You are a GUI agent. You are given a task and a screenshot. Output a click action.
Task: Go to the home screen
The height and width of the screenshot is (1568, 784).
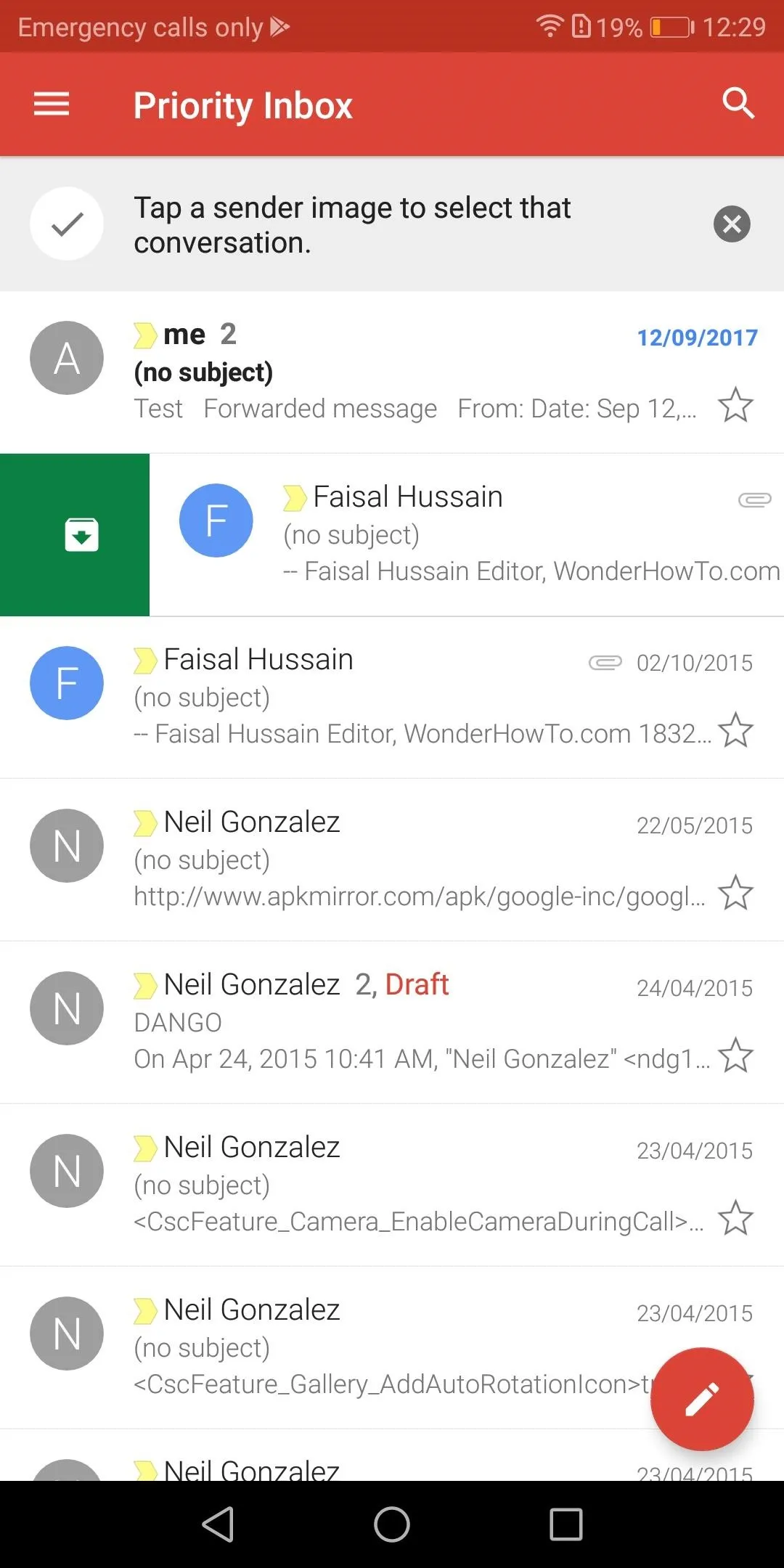(x=392, y=1524)
